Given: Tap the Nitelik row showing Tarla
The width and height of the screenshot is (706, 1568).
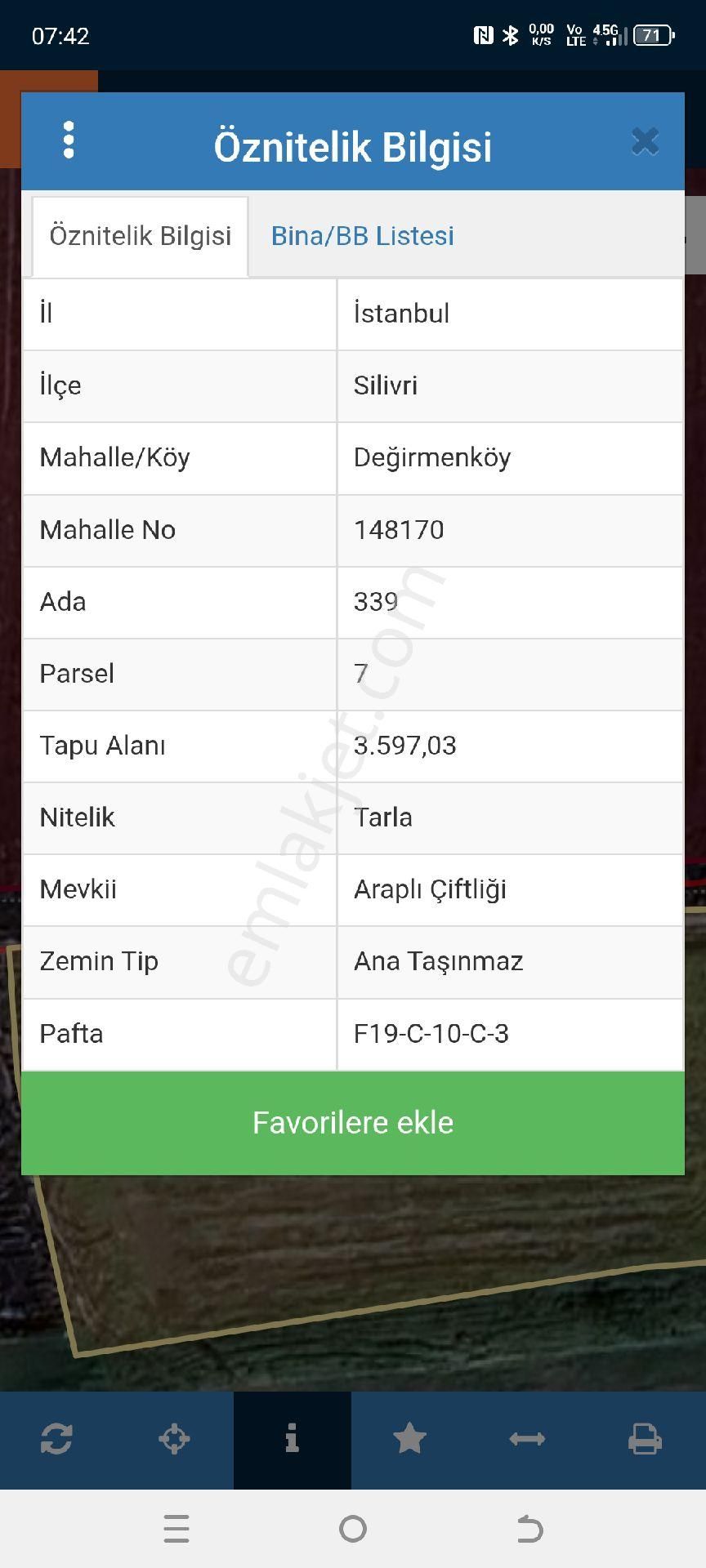Looking at the screenshot, I should [353, 817].
